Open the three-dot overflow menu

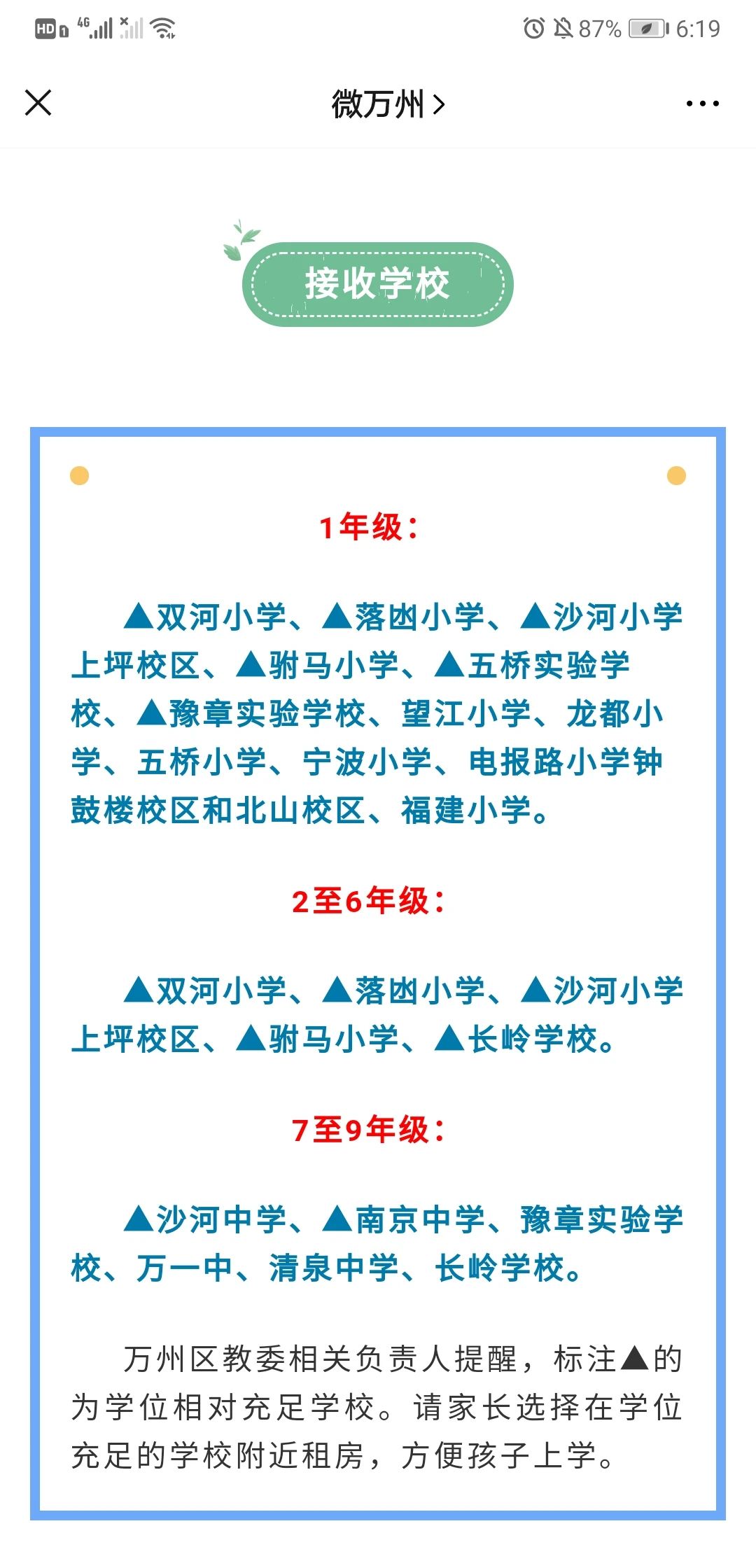702,104
